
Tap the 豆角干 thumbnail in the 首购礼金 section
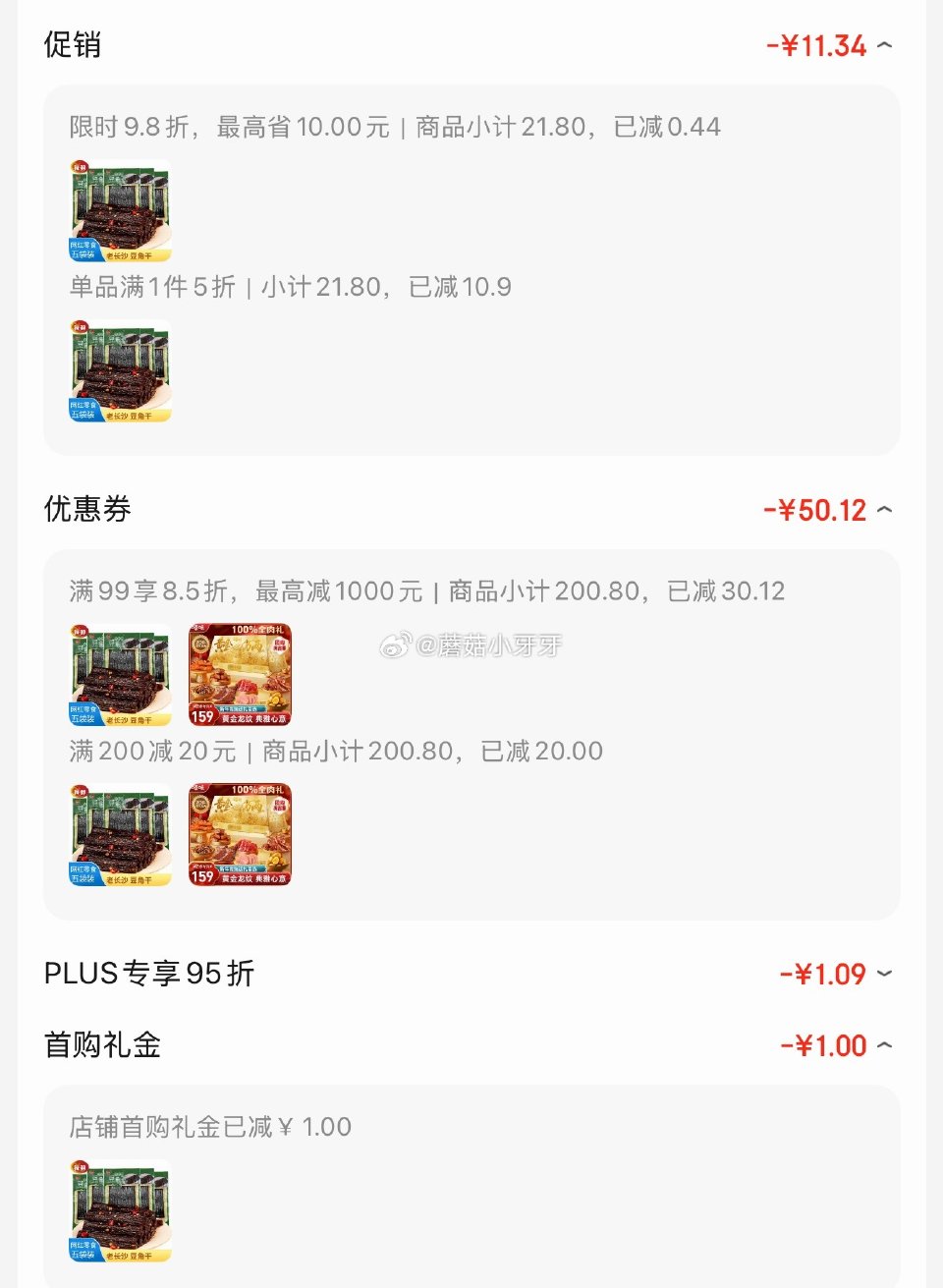click(x=118, y=1210)
